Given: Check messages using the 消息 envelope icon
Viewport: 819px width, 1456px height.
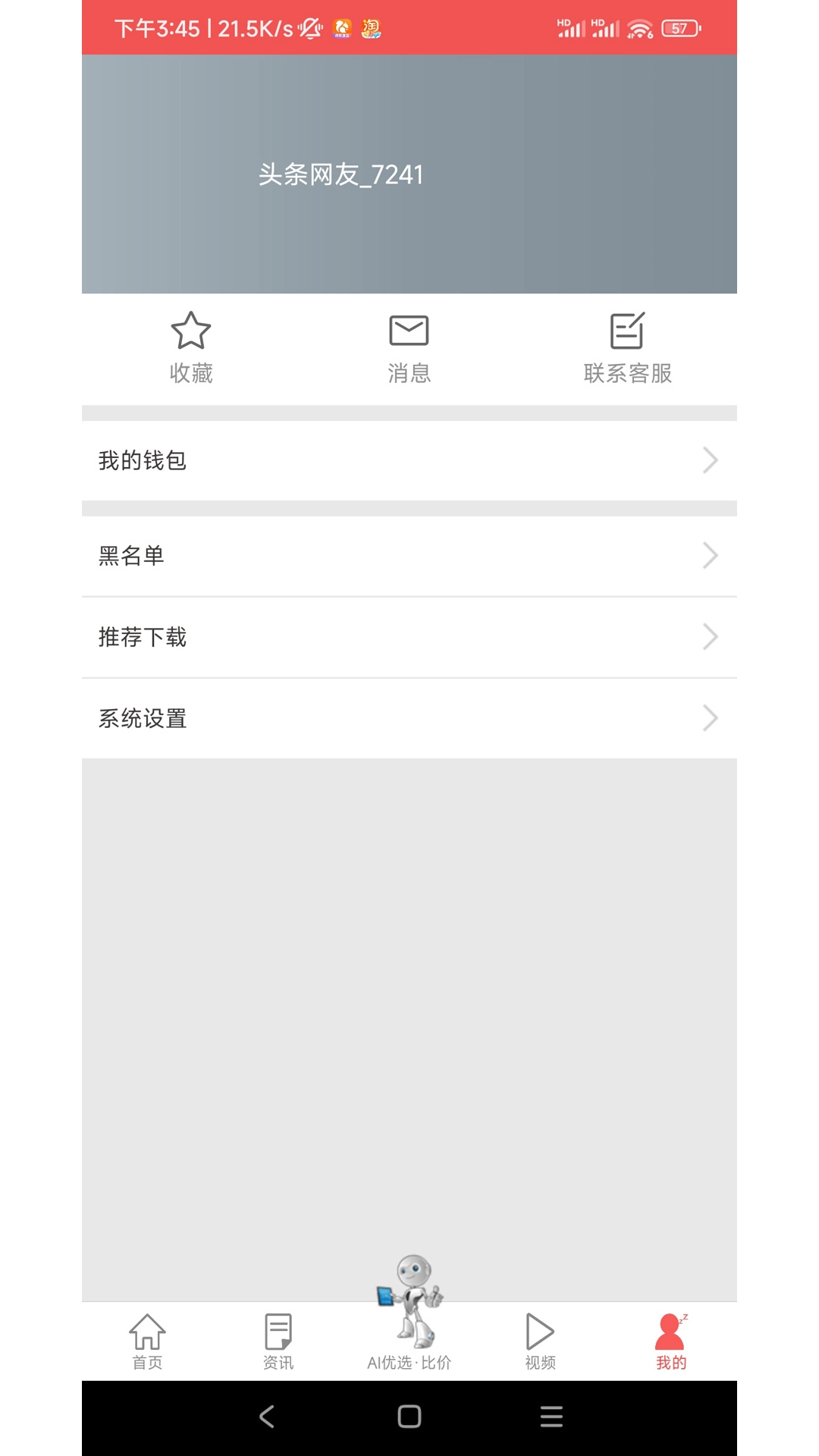Looking at the screenshot, I should coord(409,345).
